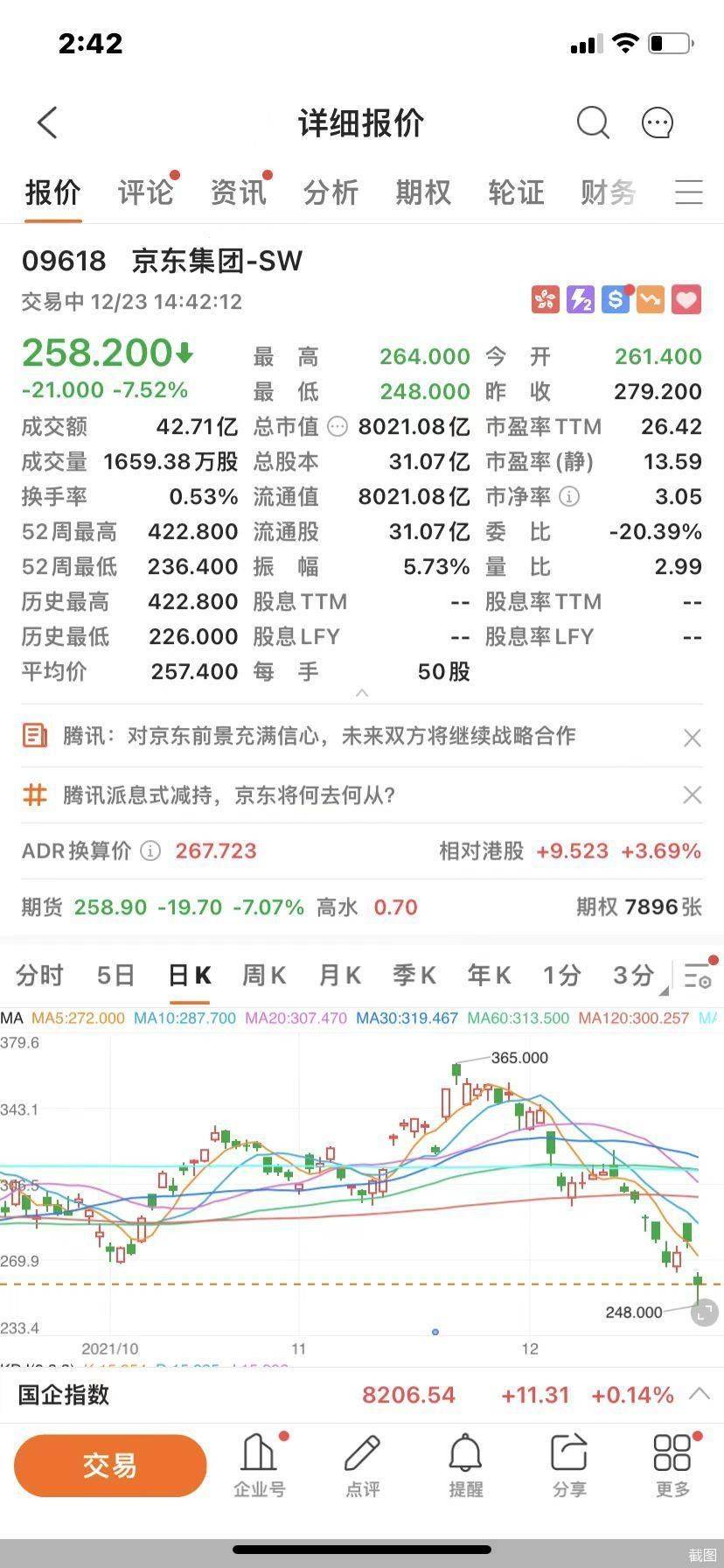The image size is (724, 1568).
Task: Tap the orange trend-line shortcut icon
Action: (651, 299)
